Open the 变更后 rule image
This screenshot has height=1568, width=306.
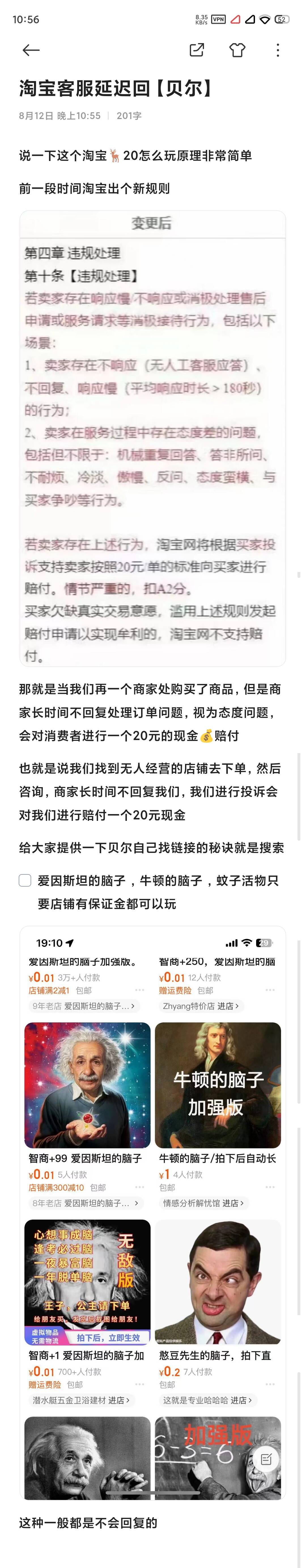[153, 438]
